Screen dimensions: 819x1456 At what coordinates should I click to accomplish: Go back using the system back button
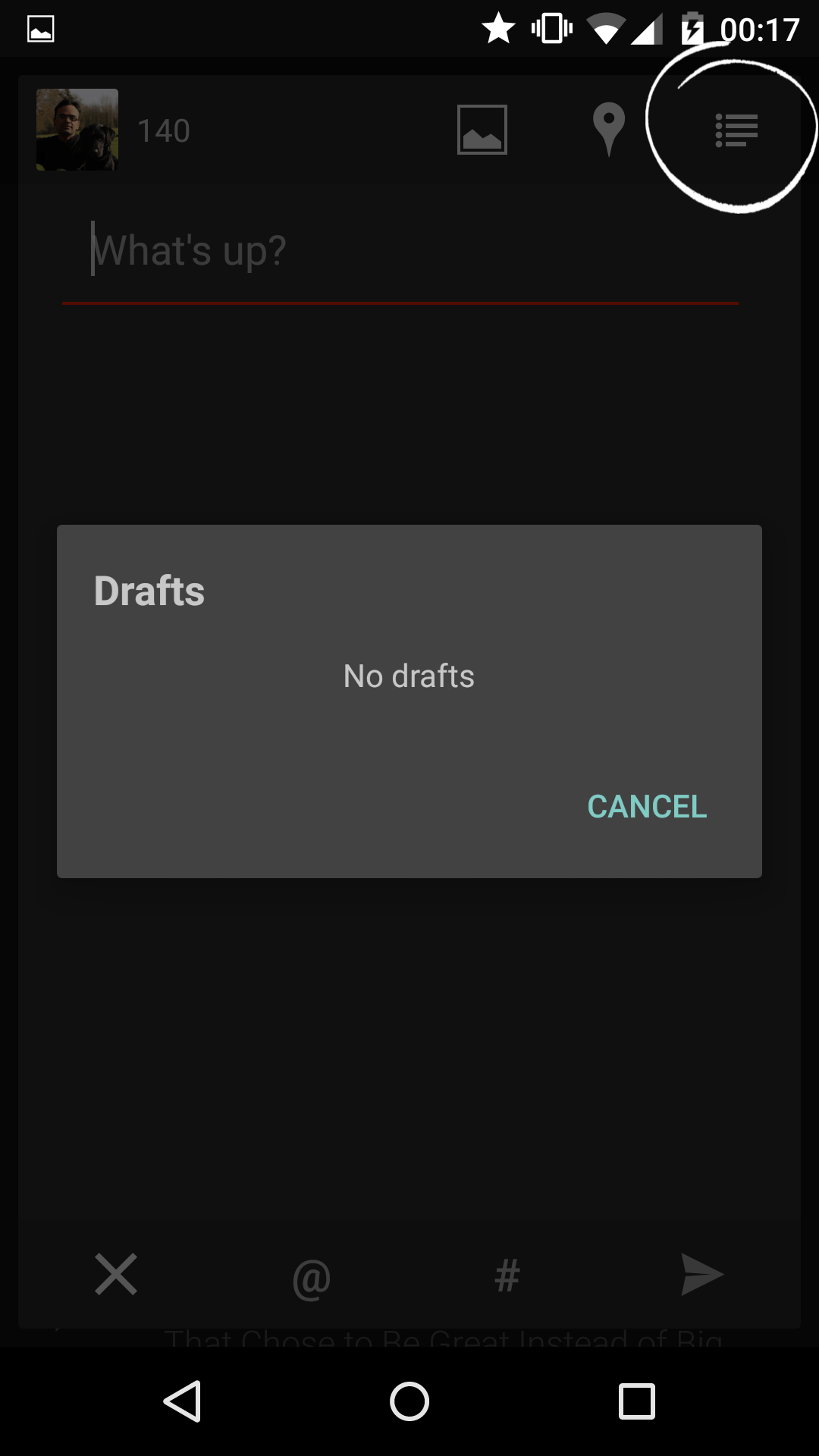coord(183,1401)
